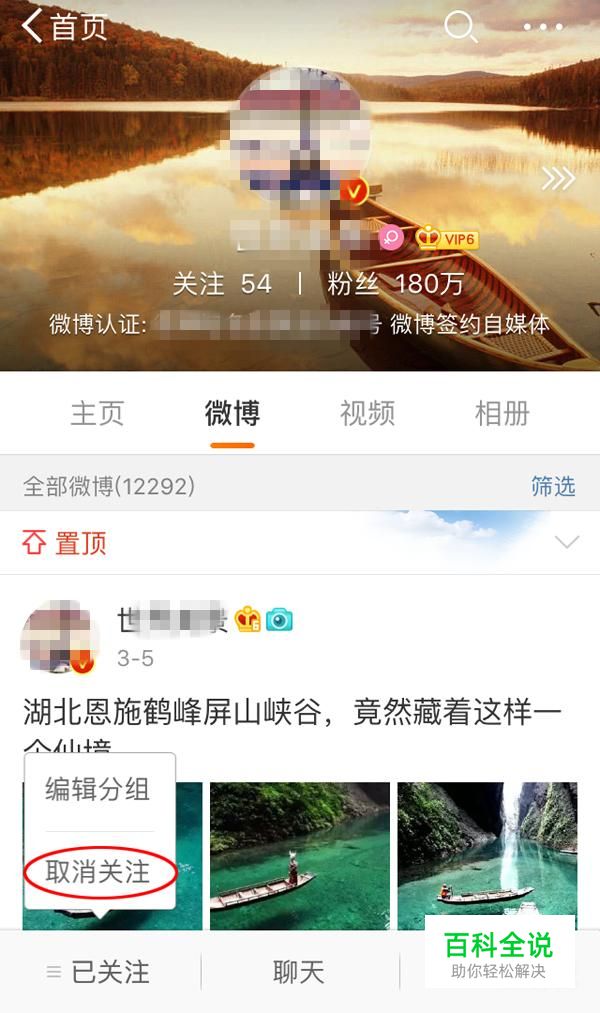
Task: View the 关注 54 following list
Action: 222,284
